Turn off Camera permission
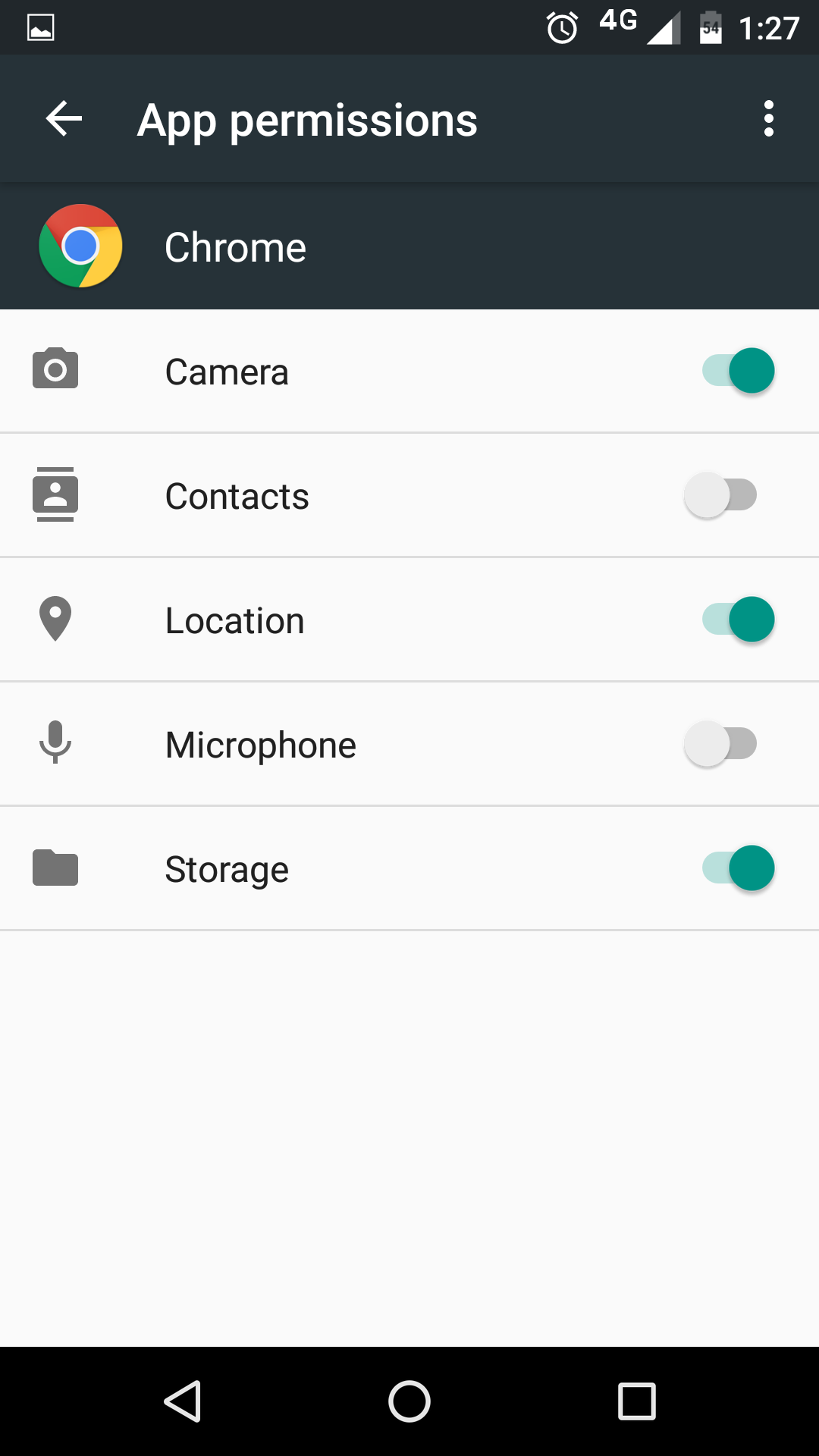 (x=738, y=371)
